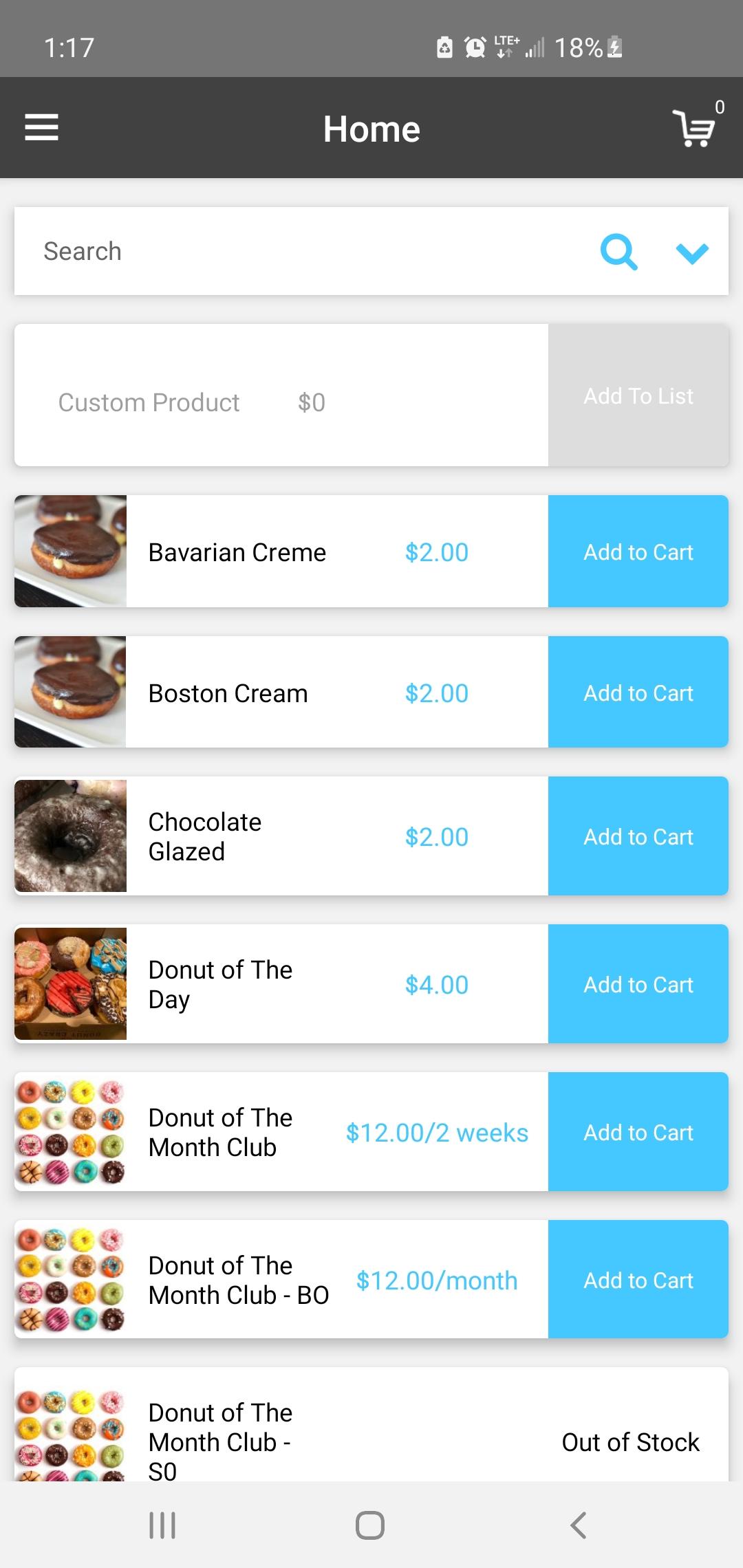Image resolution: width=743 pixels, height=1568 pixels.
Task: Tap Add To List for Custom Product
Action: [638, 395]
